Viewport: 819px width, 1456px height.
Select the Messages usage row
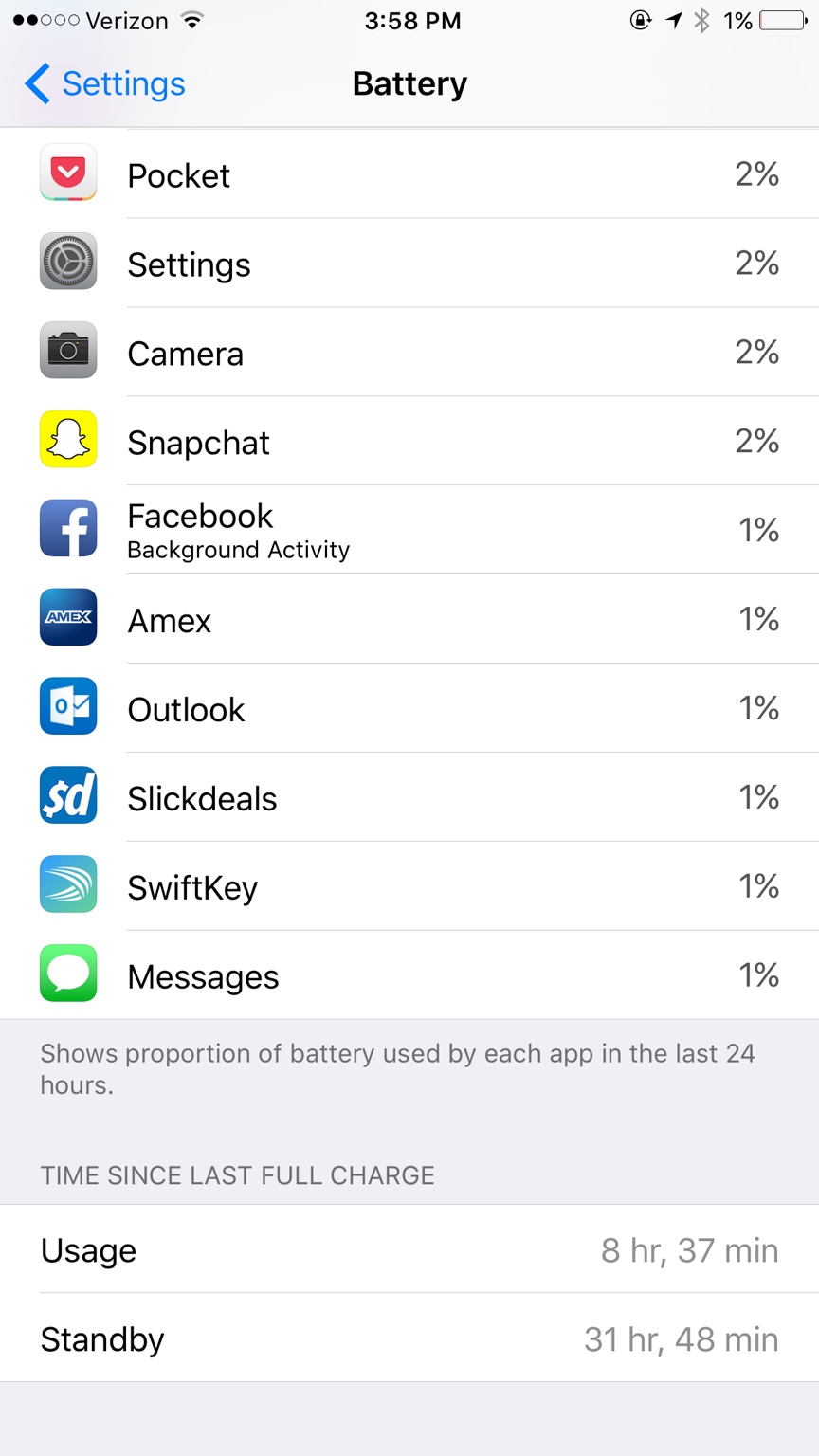click(x=409, y=976)
